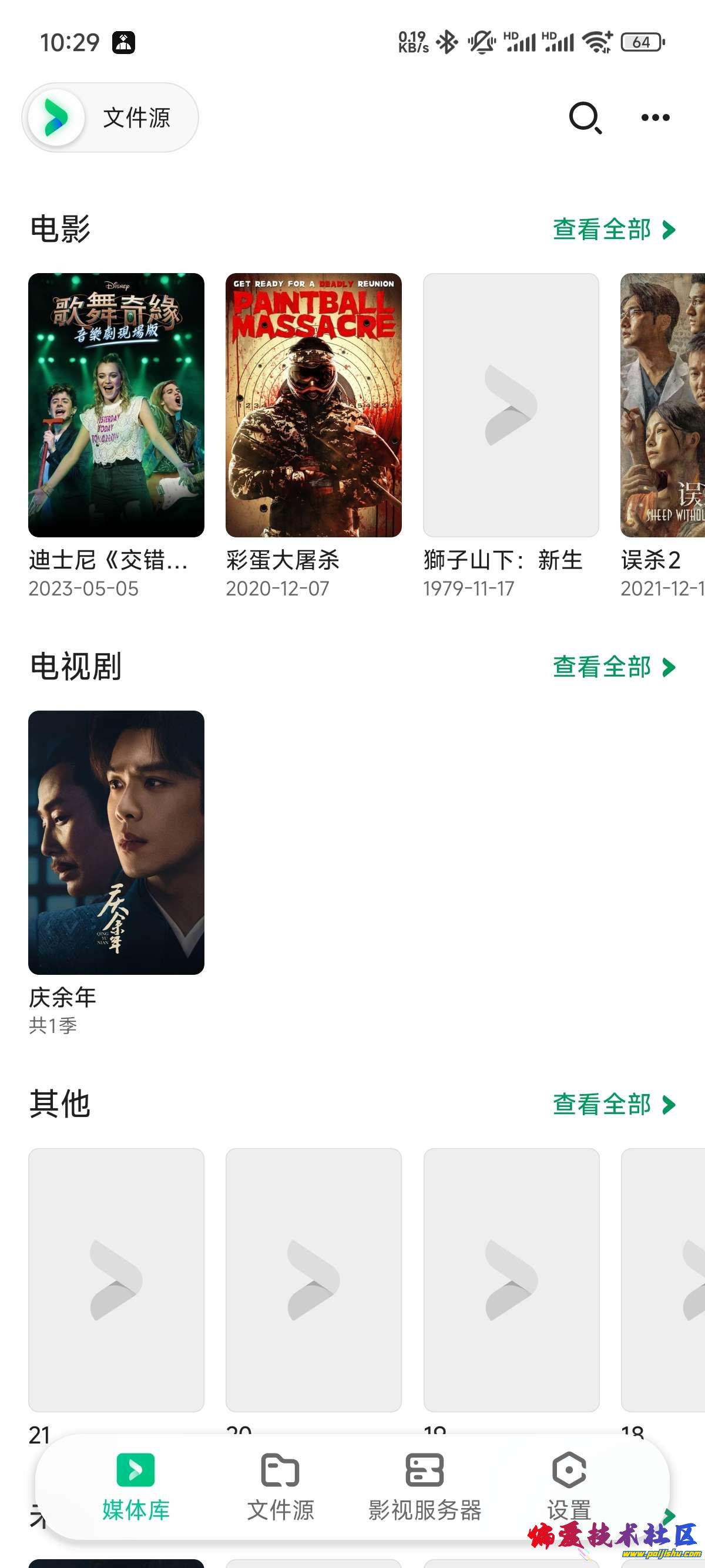Open the movie 彩蛋大屠杀
The width and height of the screenshot is (705, 1568).
314,405
